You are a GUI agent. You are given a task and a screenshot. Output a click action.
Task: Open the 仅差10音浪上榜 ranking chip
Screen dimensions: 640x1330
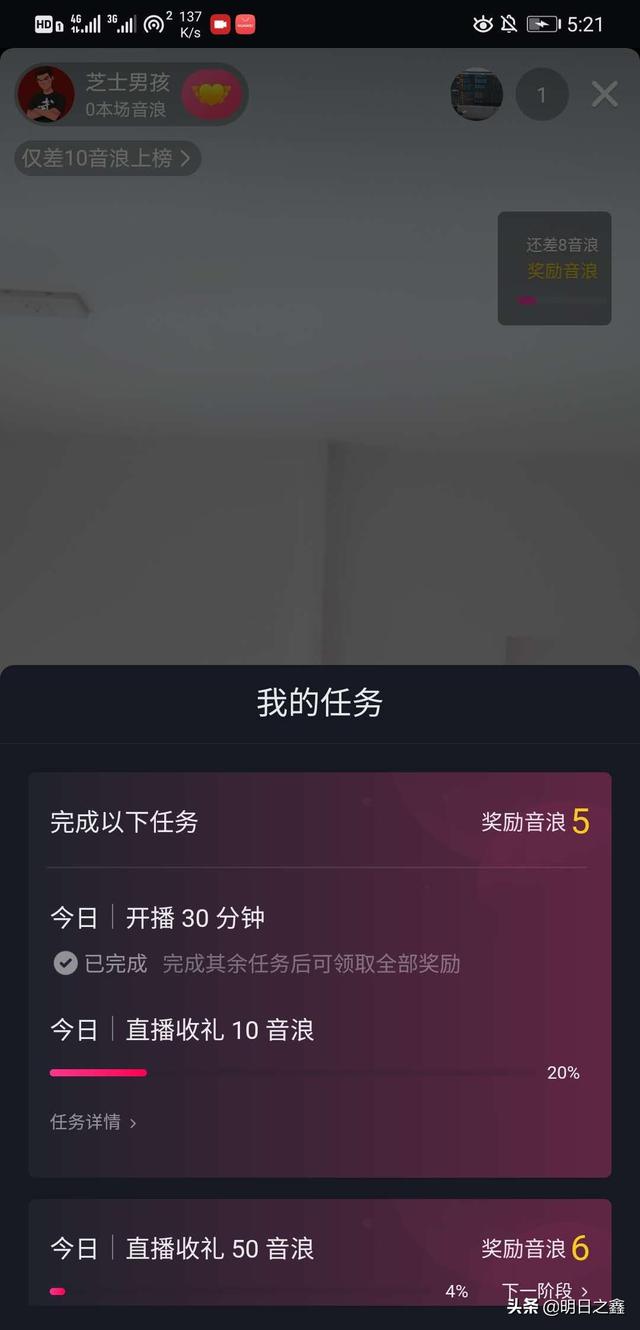[x=107, y=158]
